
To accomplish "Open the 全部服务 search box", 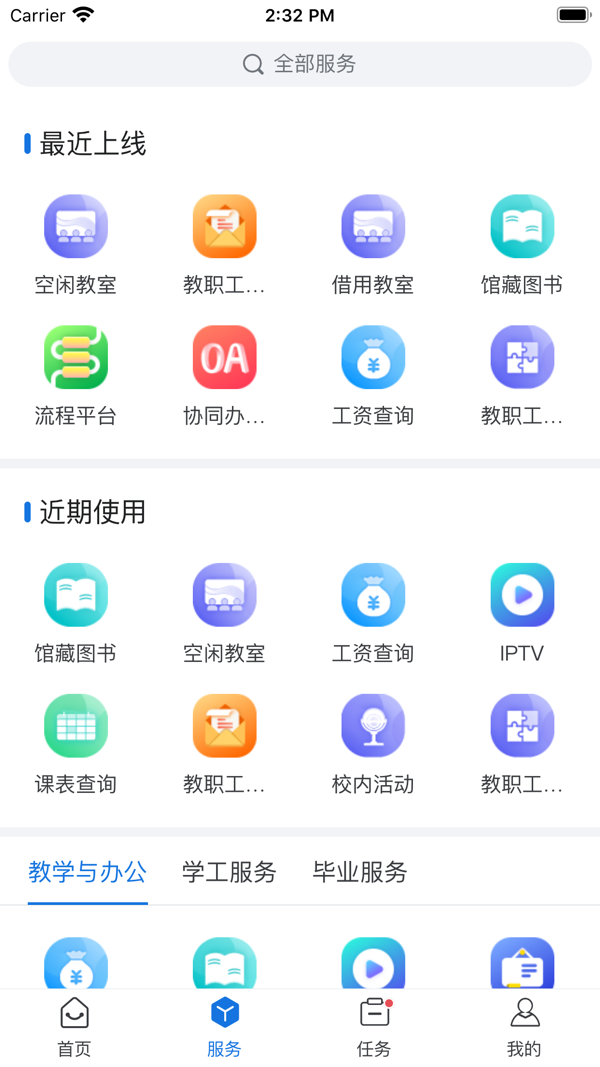I will coord(300,64).
